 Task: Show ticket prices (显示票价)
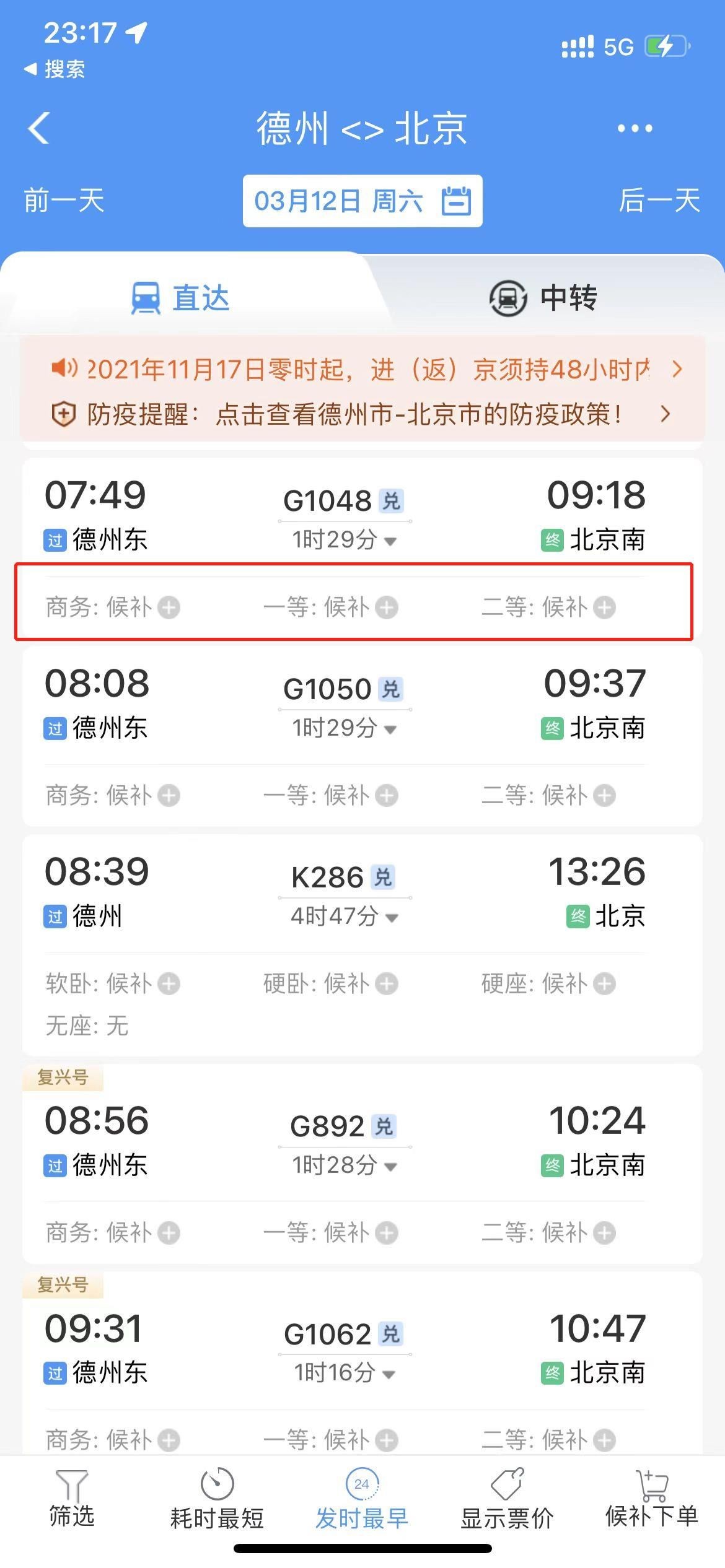pyautogui.click(x=507, y=1499)
